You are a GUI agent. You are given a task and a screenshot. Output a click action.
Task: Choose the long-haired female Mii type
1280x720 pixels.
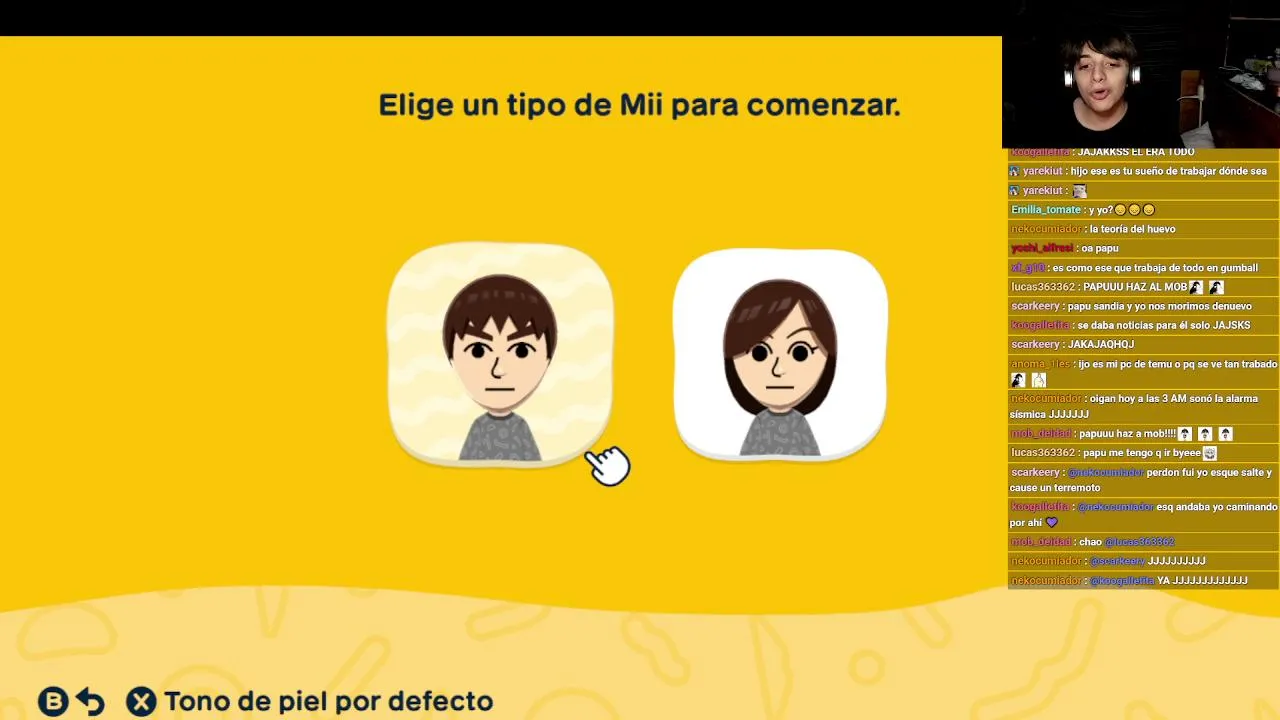[780, 354]
